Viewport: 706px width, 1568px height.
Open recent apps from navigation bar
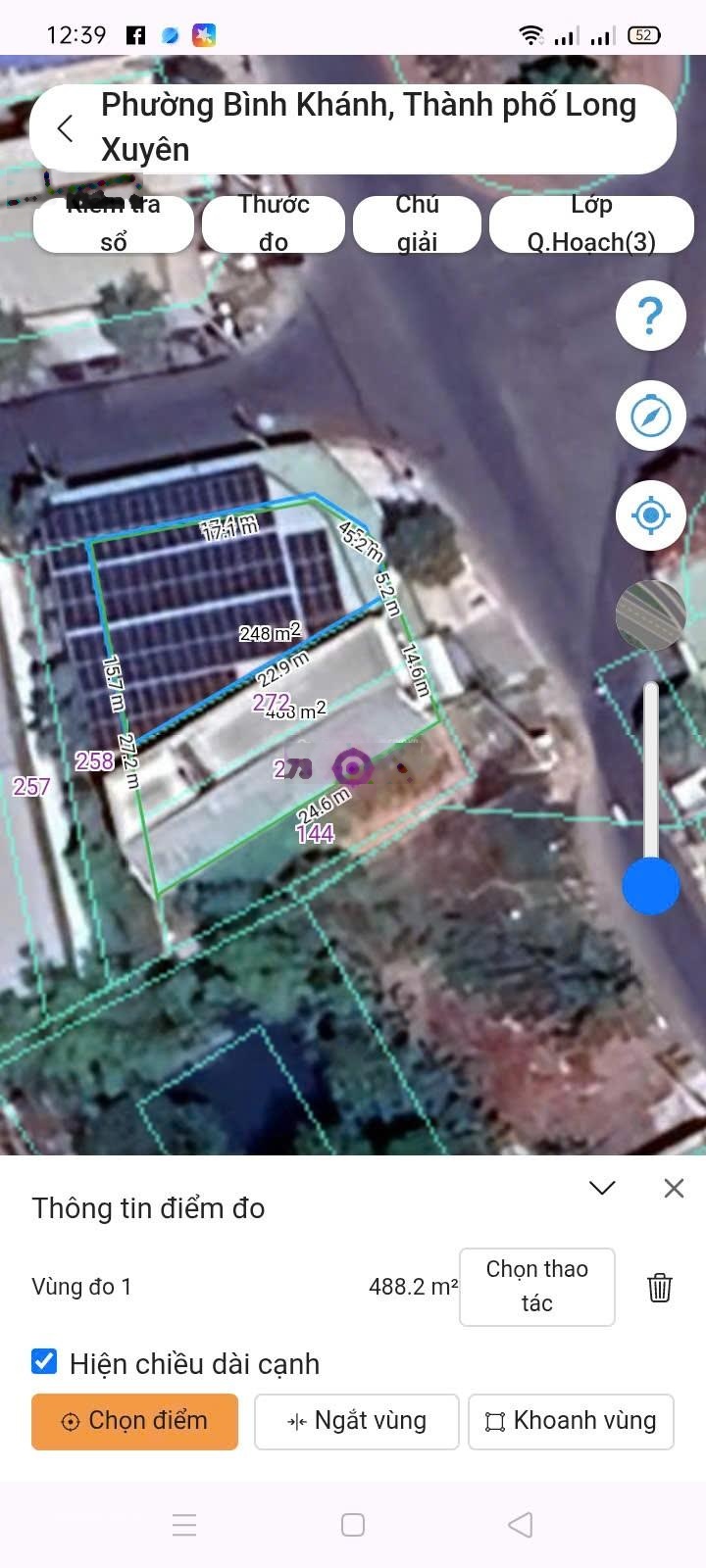(x=184, y=1525)
